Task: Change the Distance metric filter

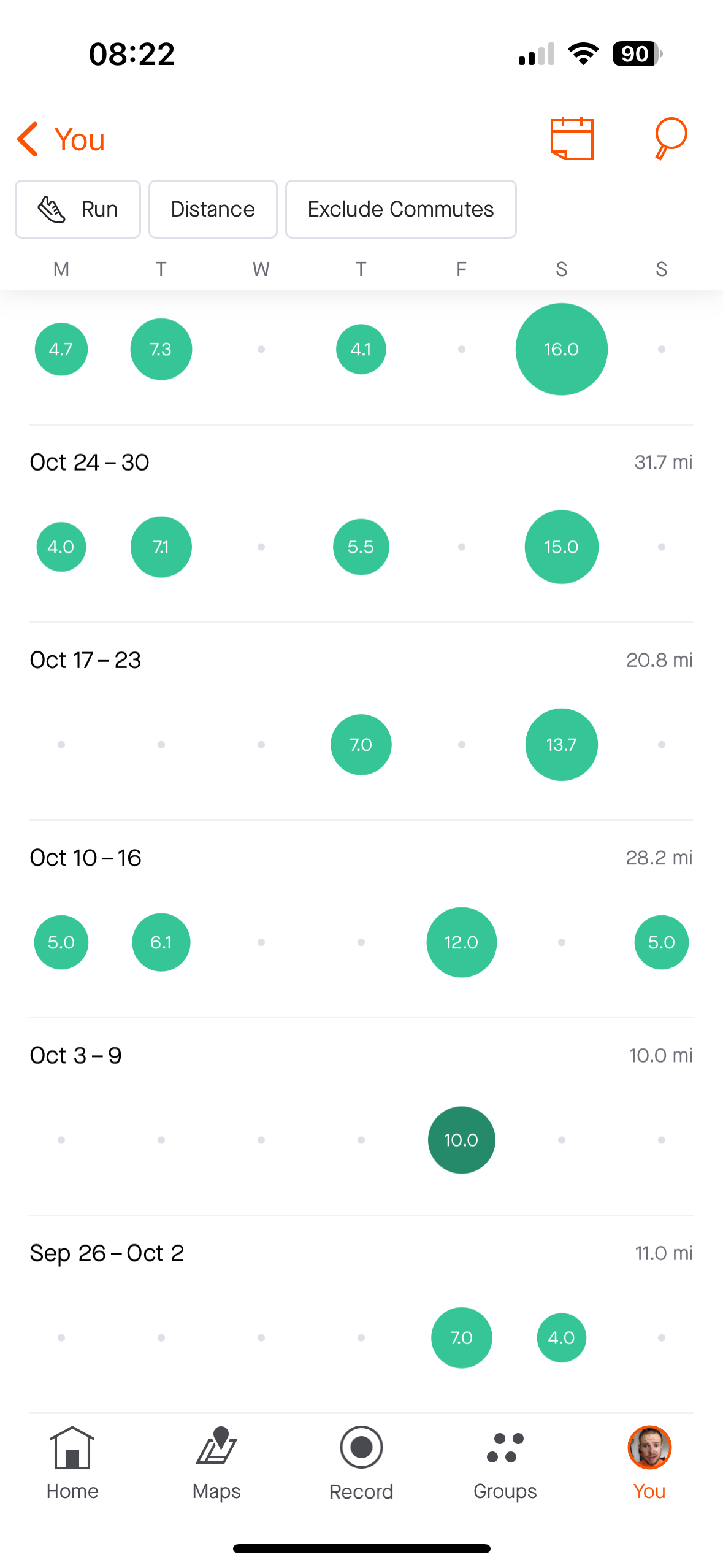Action: (x=213, y=209)
